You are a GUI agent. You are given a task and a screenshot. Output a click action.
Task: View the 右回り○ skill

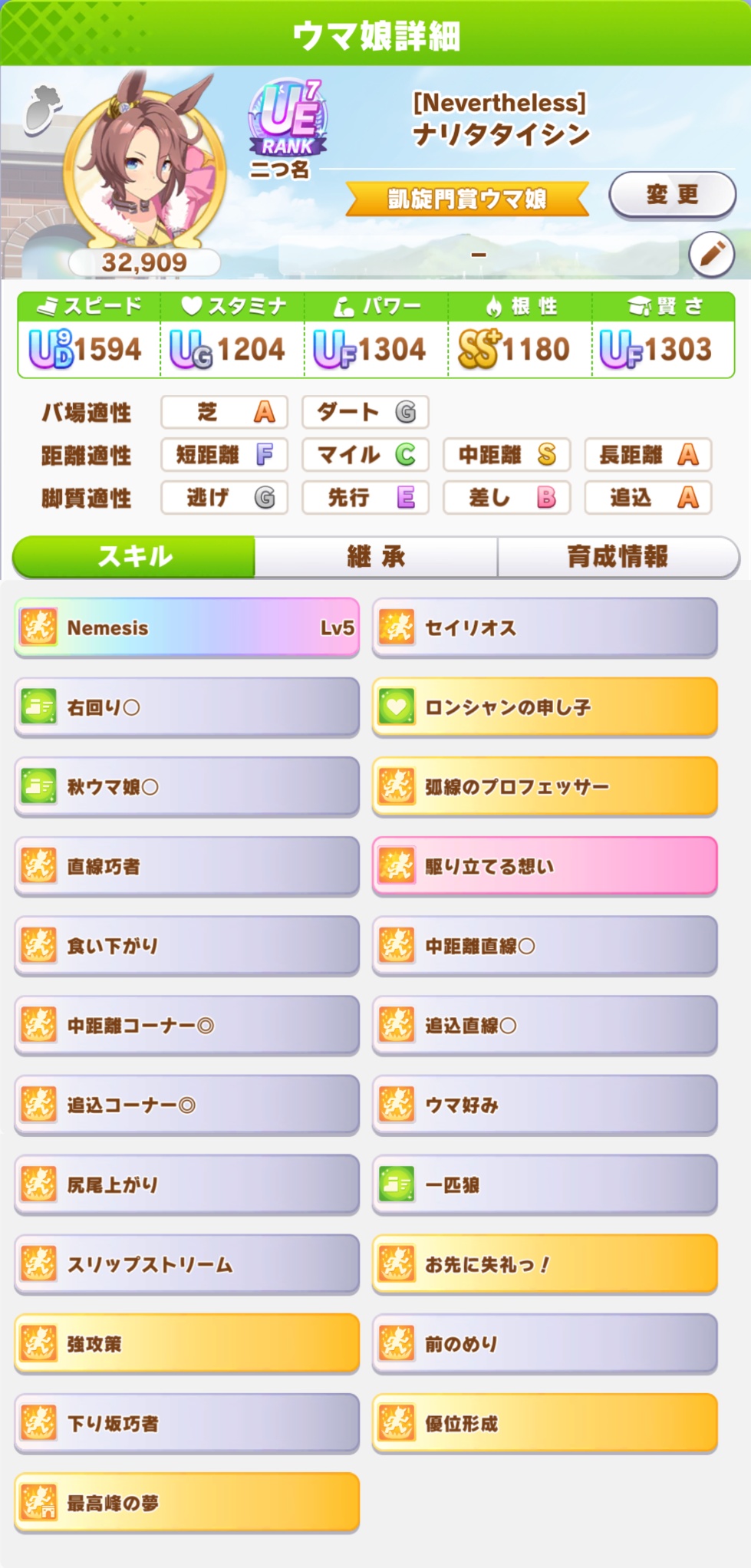point(186,707)
